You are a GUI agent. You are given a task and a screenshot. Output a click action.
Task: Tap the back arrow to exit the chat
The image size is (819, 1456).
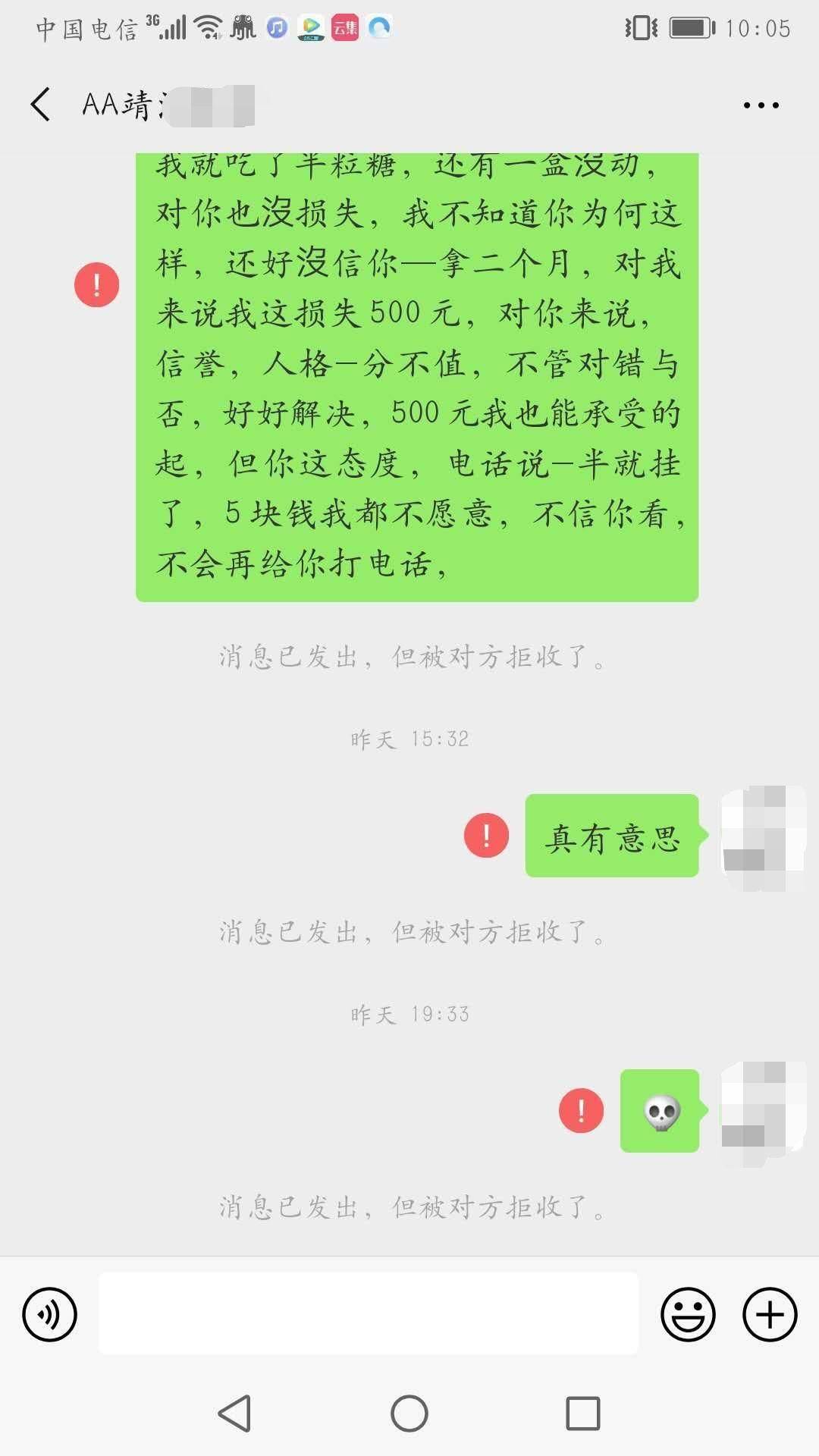[41, 104]
